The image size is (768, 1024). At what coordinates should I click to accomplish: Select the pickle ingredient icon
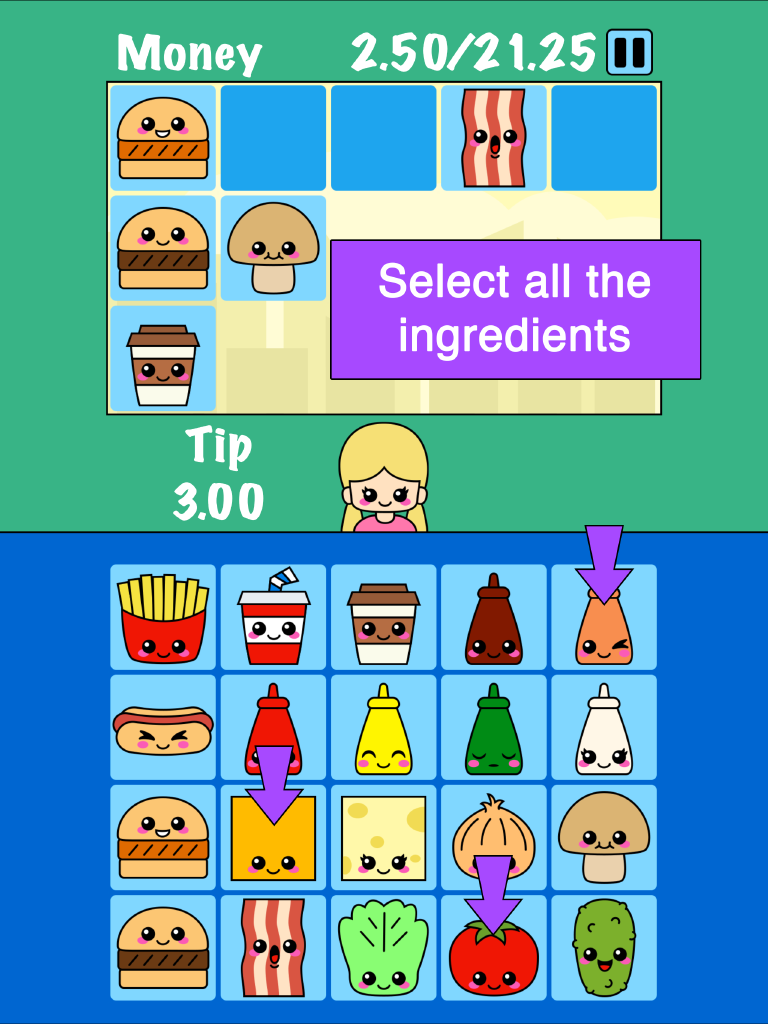(x=603, y=945)
